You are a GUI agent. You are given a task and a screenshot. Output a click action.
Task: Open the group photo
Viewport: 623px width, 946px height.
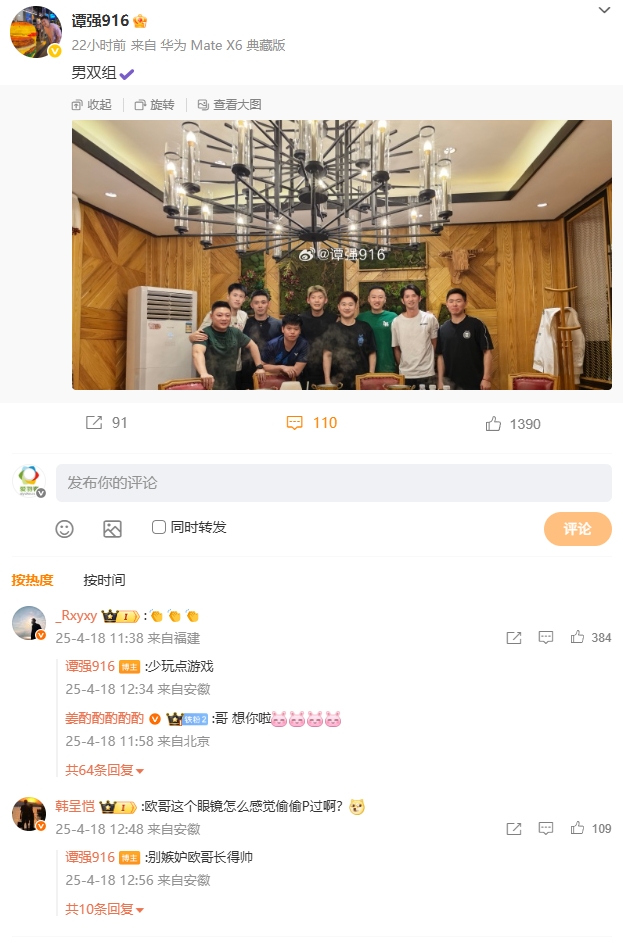coord(341,255)
